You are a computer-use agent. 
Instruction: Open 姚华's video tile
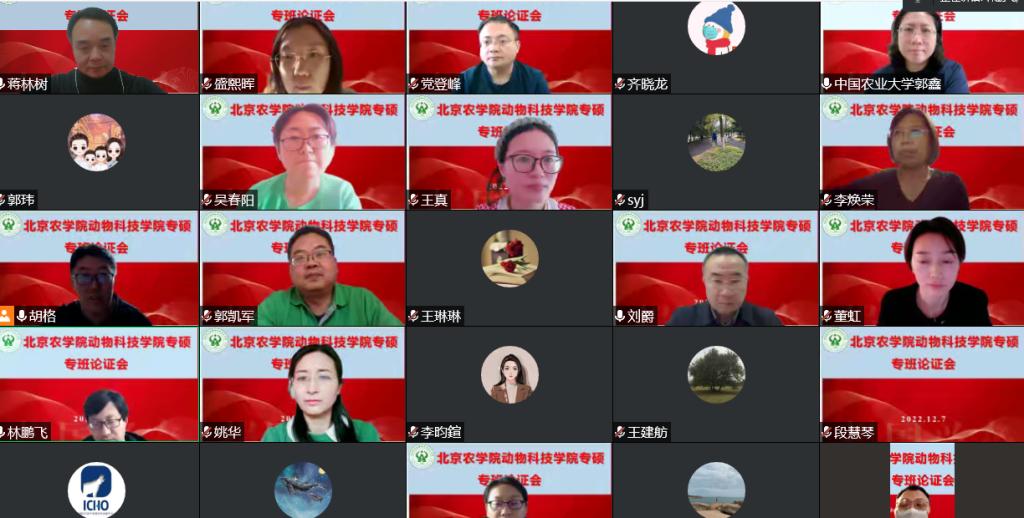(303, 385)
